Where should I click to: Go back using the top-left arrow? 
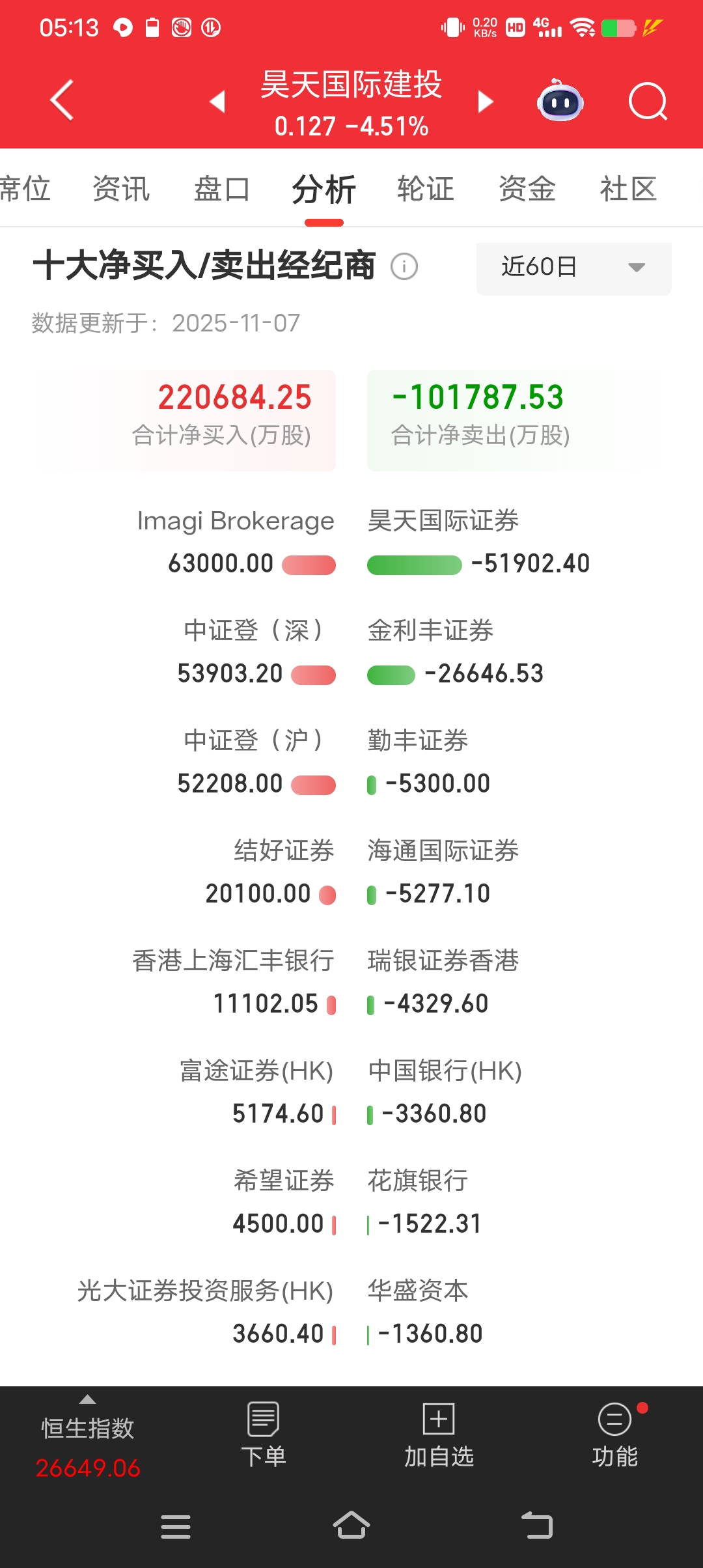62,100
